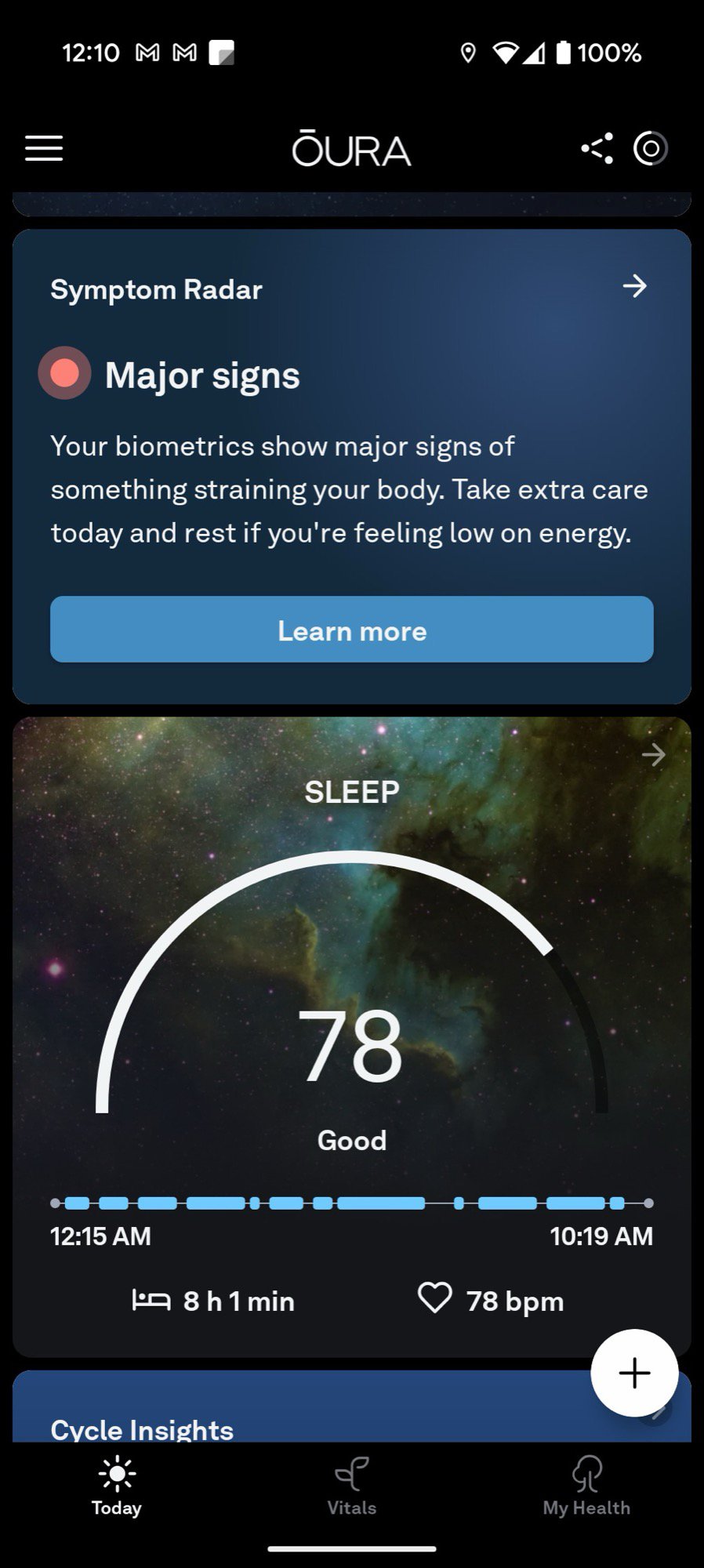Tap the plus floating action button
Screen dimensions: 704x1568
633,1373
